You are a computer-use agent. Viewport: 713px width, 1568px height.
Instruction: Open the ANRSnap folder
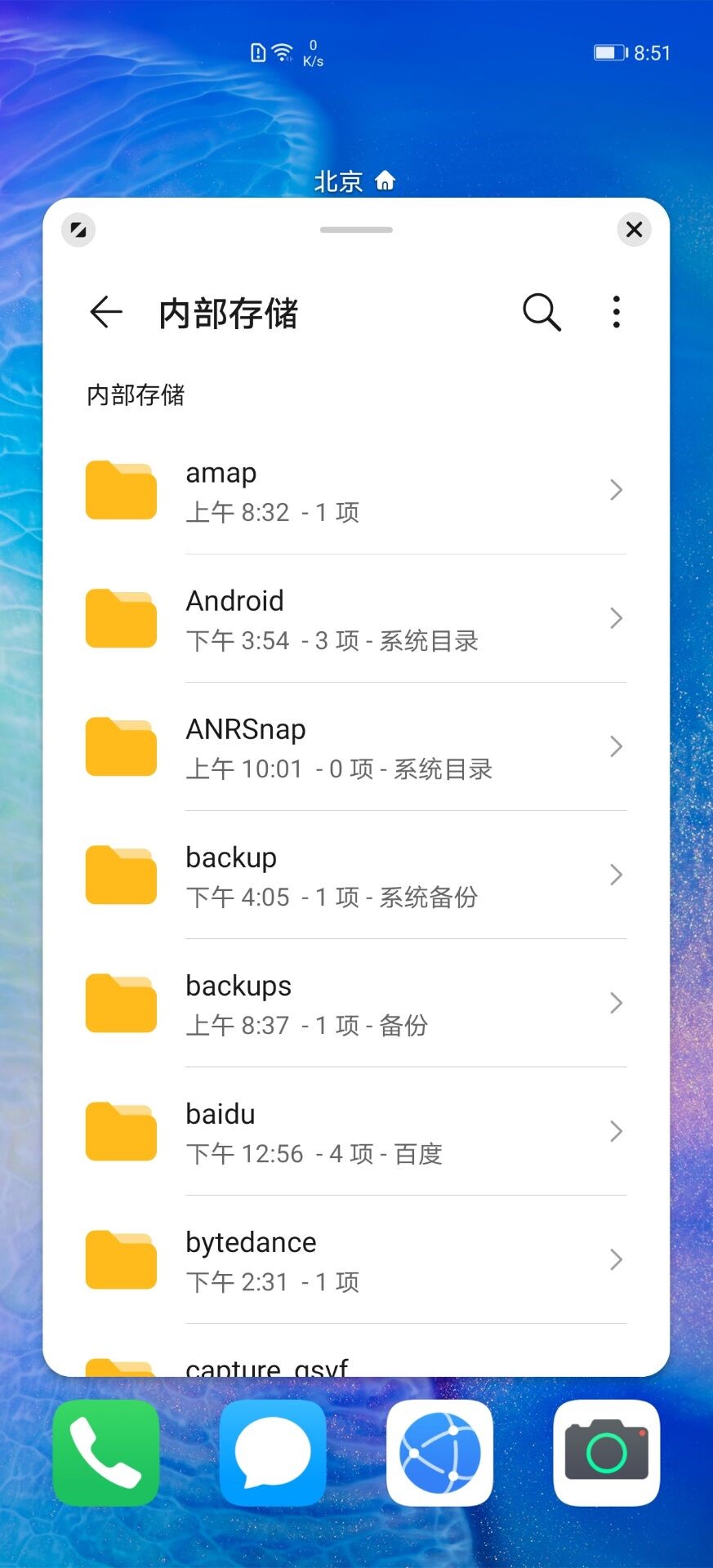pyautogui.click(x=356, y=747)
